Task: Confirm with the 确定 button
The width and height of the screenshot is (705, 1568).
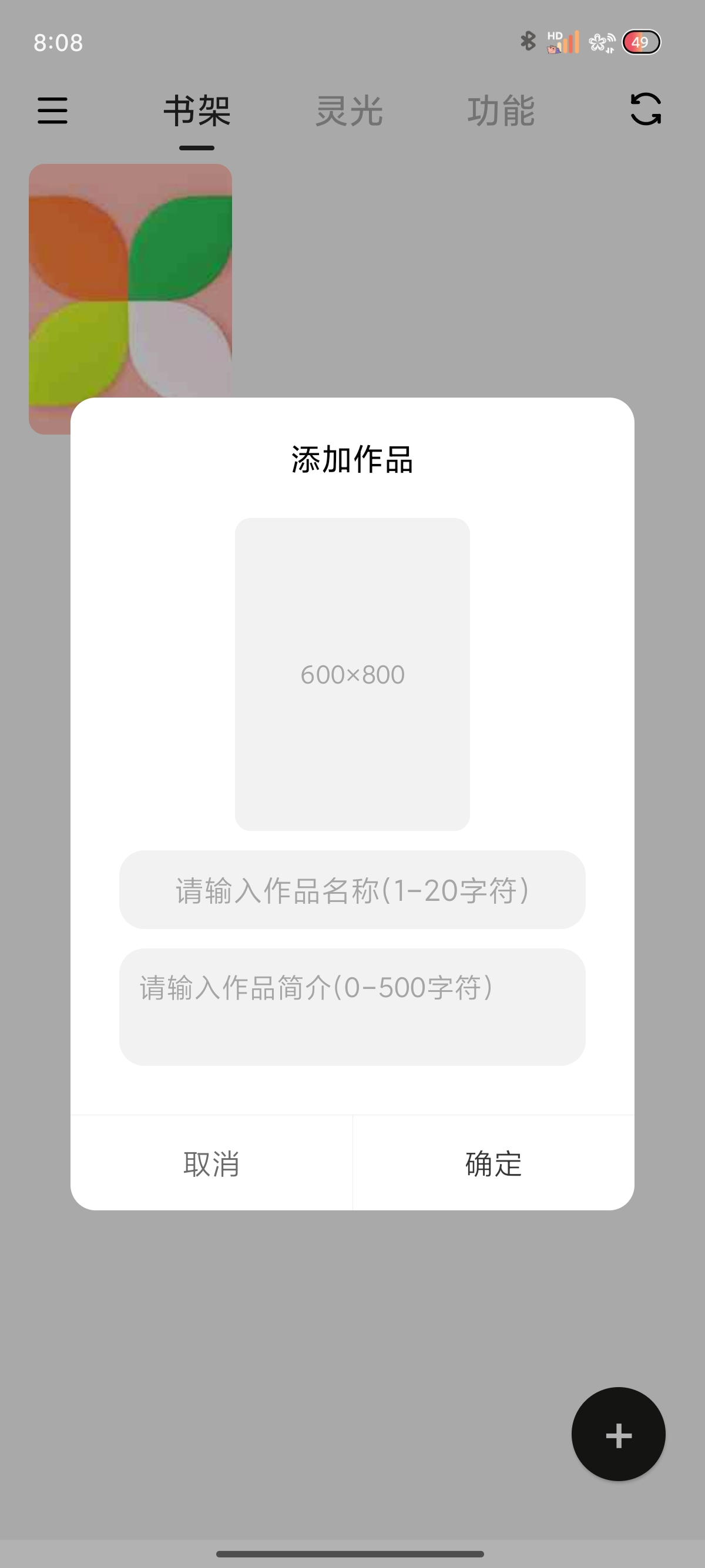Action: click(x=493, y=1163)
